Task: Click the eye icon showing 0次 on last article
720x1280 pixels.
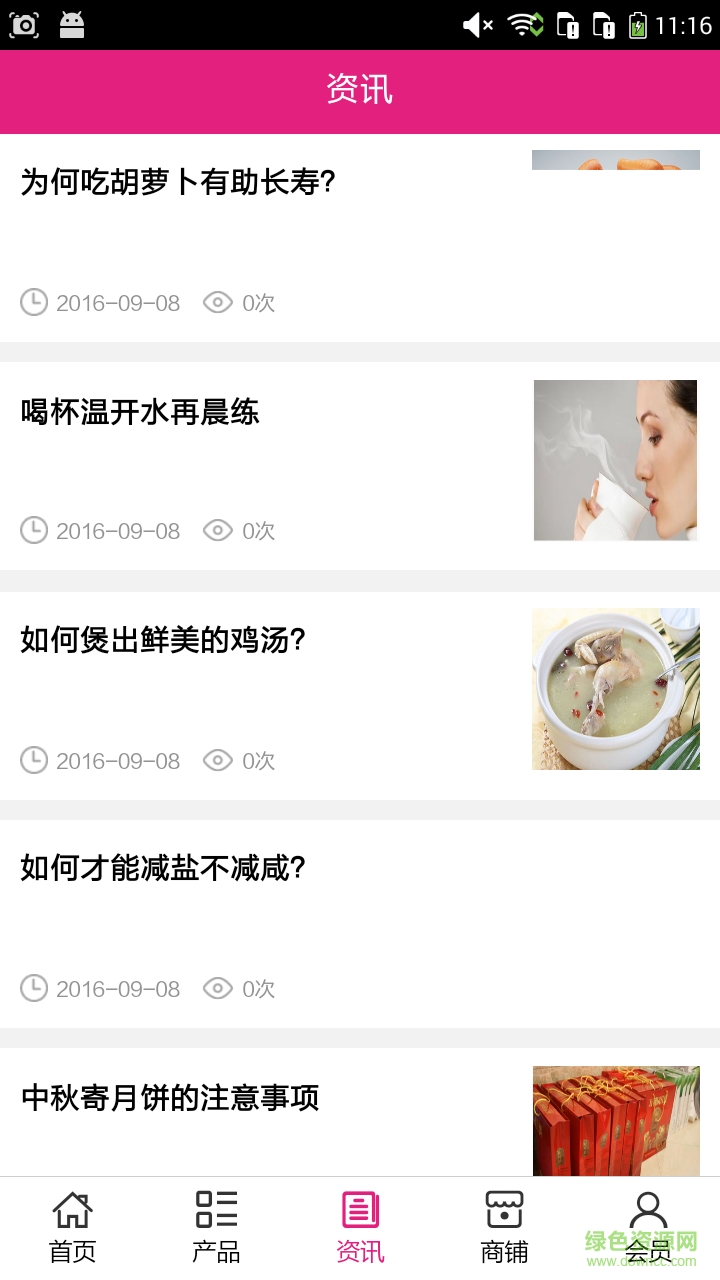Action: [217, 988]
